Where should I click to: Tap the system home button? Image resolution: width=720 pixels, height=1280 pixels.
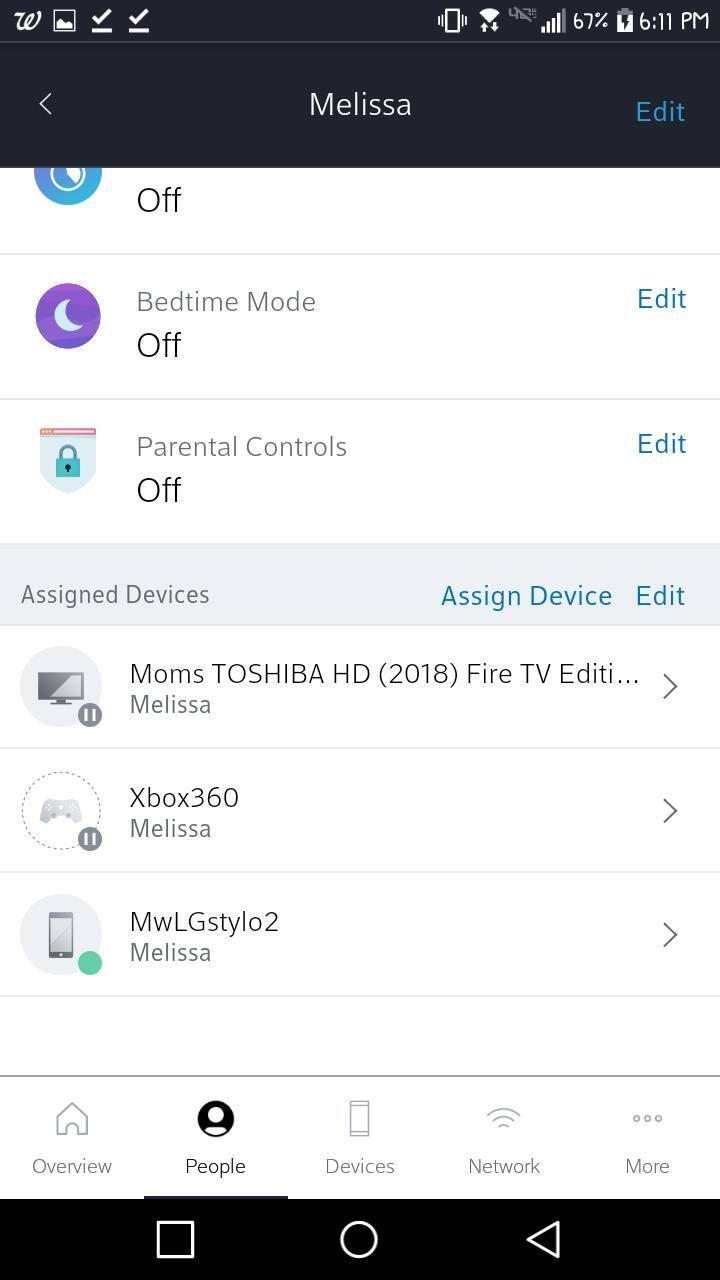(x=359, y=1240)
